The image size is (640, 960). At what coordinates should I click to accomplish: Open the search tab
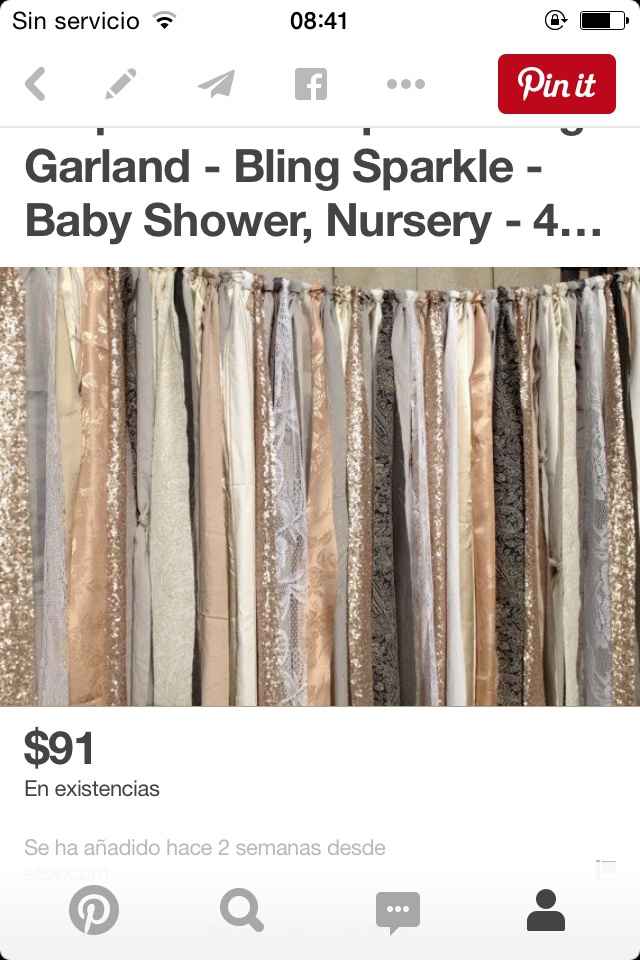242,910
